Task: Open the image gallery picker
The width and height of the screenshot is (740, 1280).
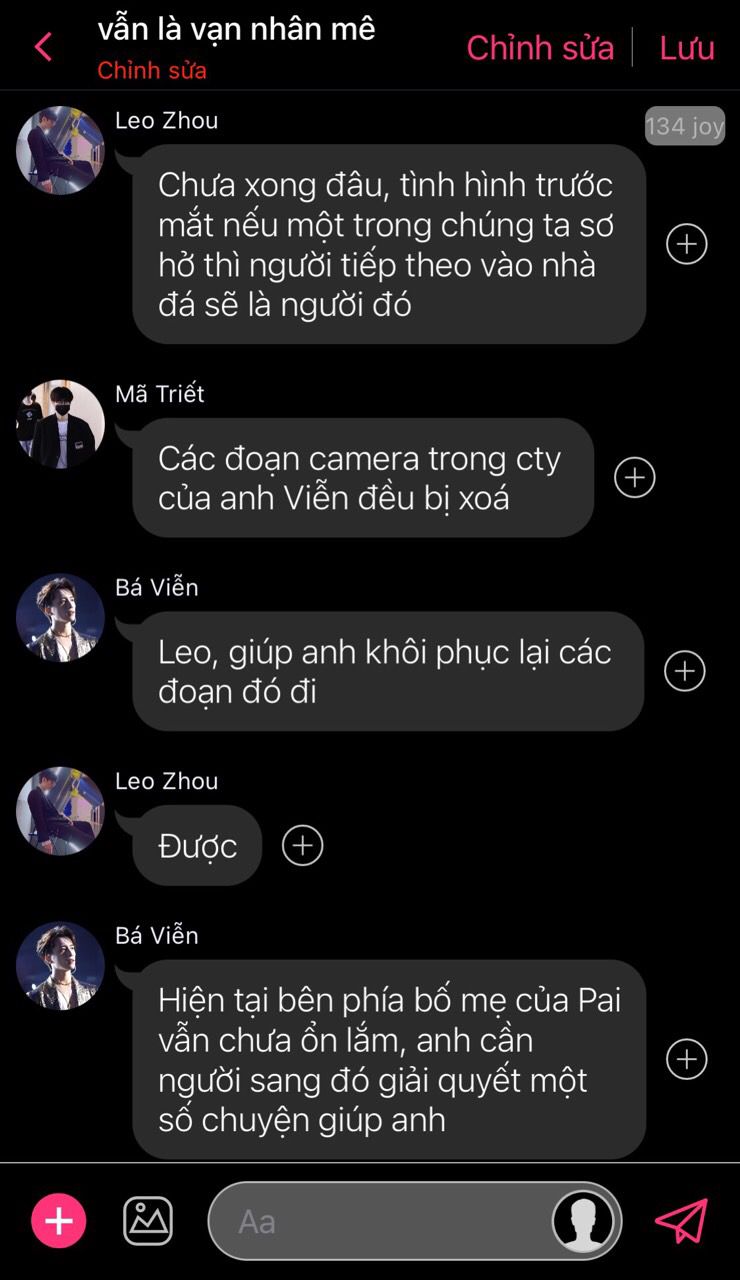Action: 148,1221
